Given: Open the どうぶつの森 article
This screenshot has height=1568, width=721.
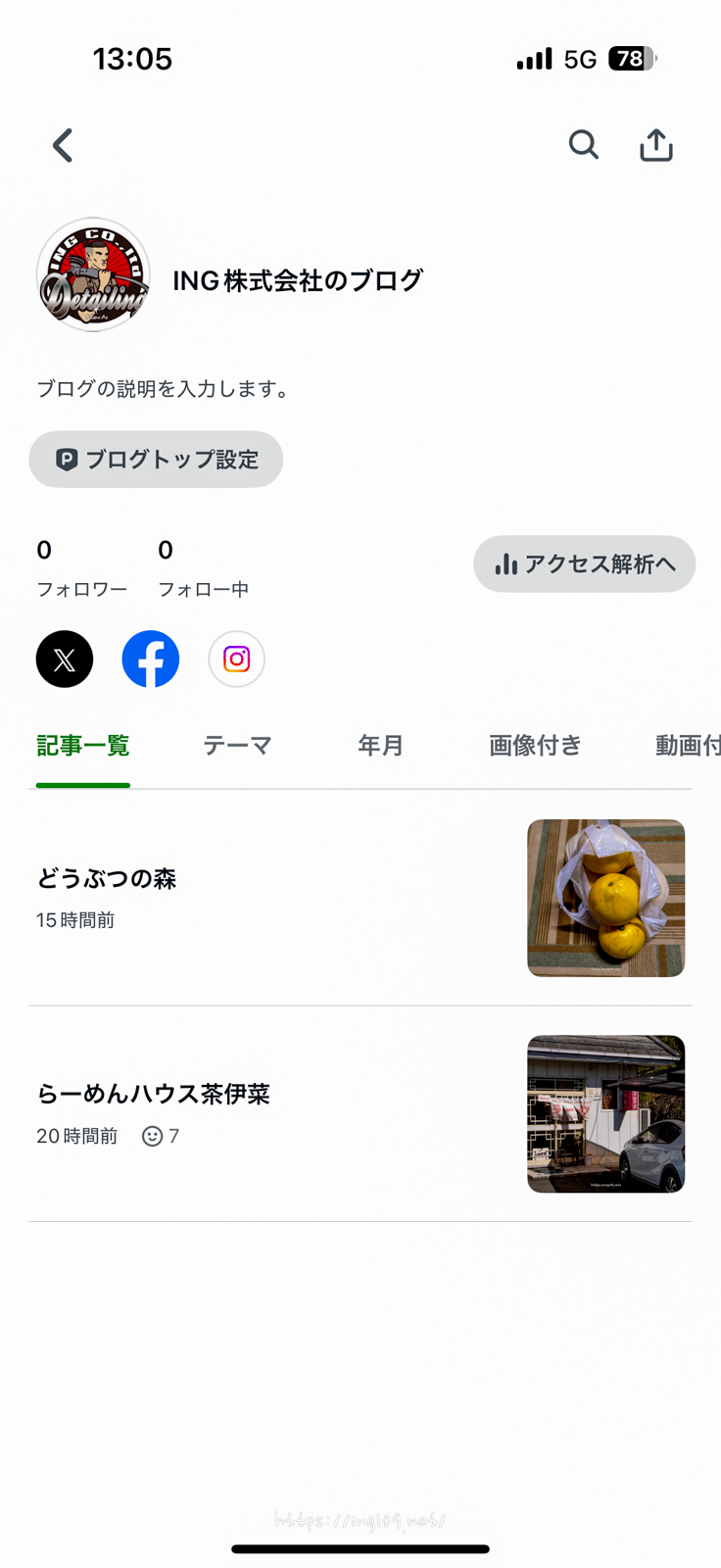Looking at the screenshot, I should (107, 879).
